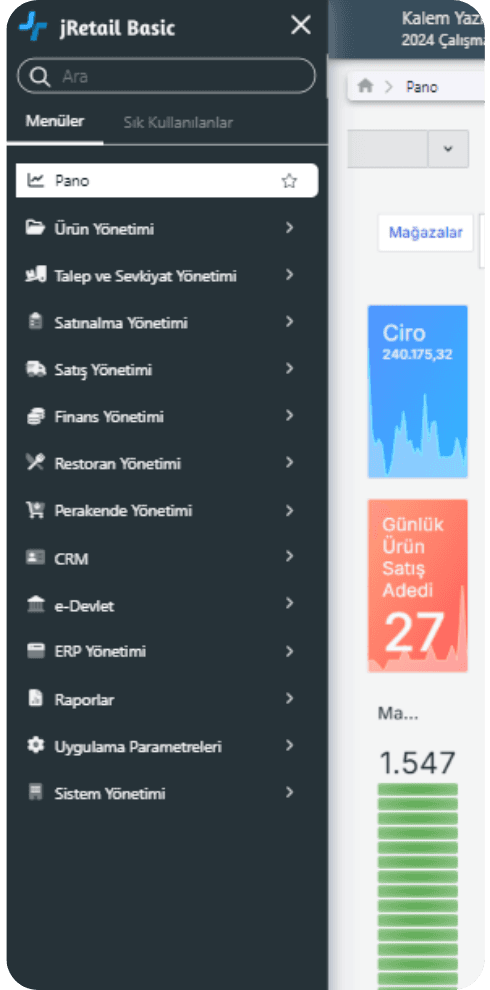Image resolution: width=490 pixels, height=990 pixels.
Task: Expand Restoran Yönetimi menu
Action: coord(167,463)
